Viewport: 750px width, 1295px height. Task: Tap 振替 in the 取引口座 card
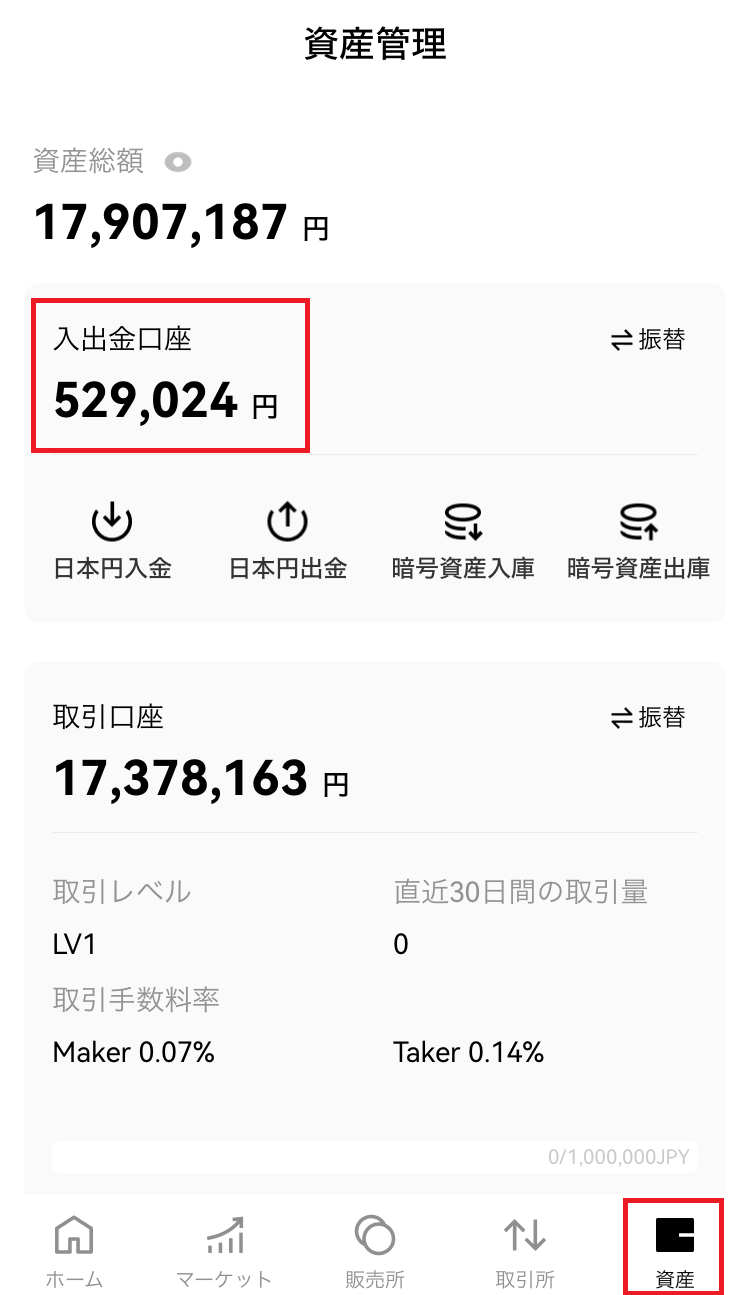pos(648,718)
